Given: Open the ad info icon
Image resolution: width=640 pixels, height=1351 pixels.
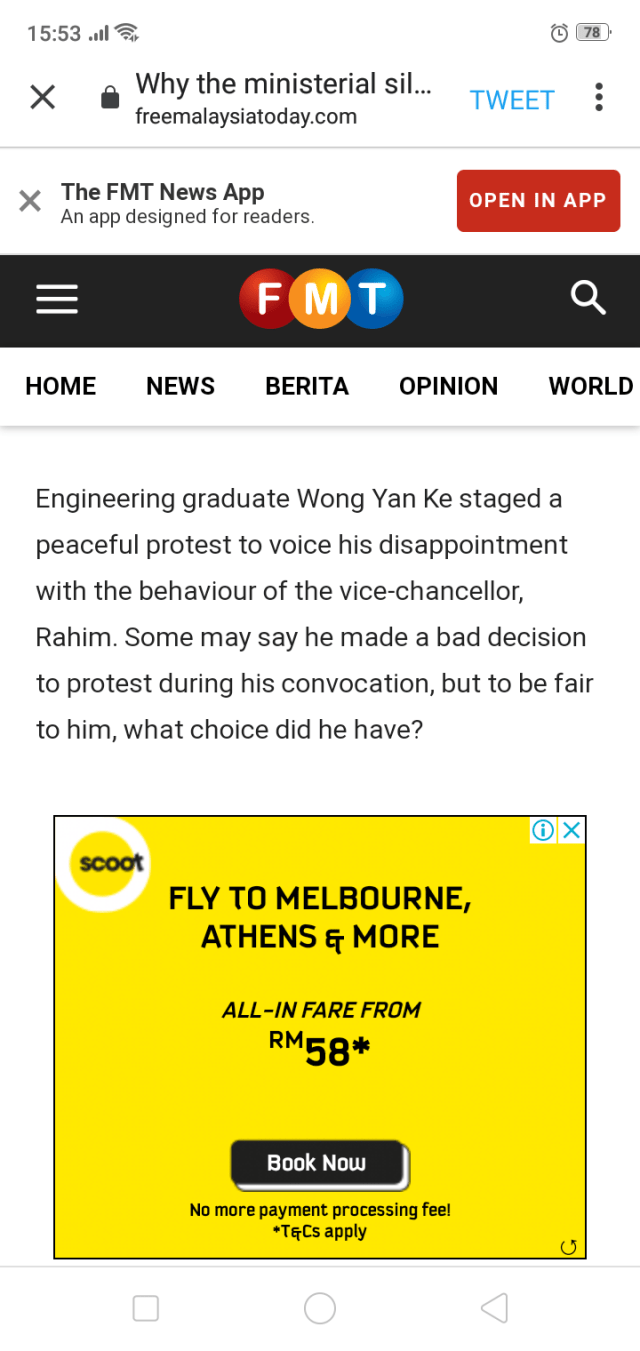Looking at the screenshot, I should 543,830.
